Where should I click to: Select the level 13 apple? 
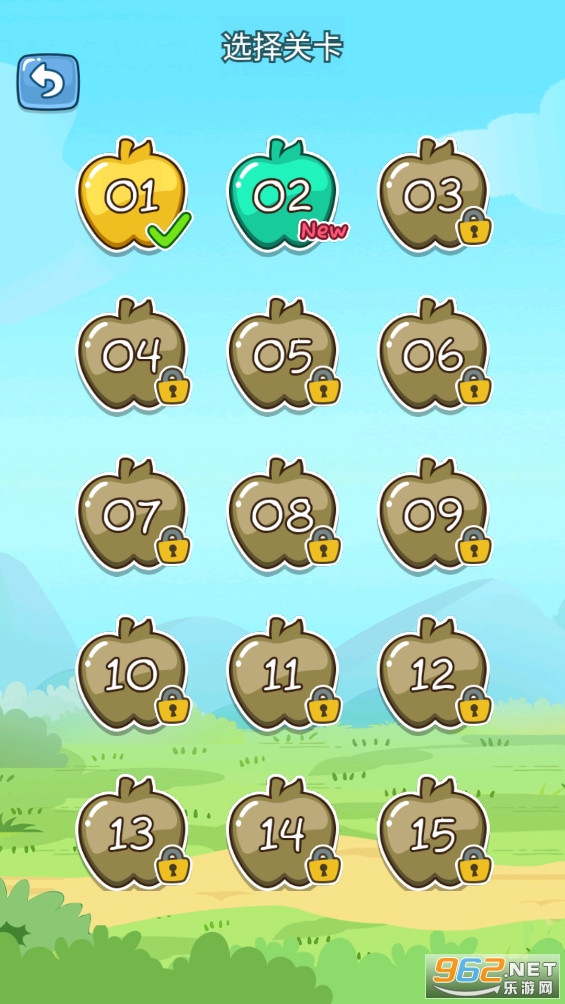(x=133, y=833)
